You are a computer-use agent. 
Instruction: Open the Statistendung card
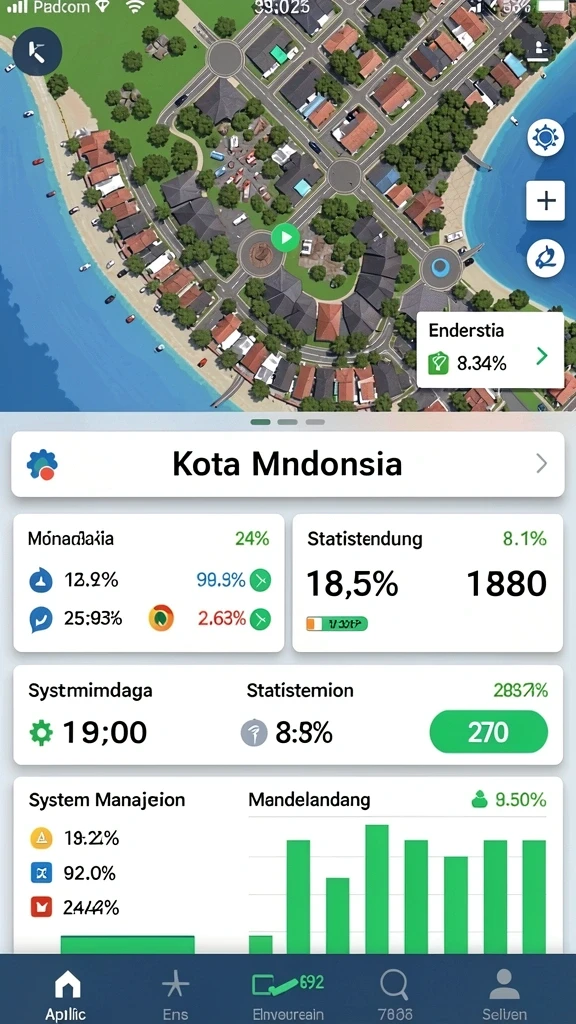pyautogui.click(x=427, y=583)
